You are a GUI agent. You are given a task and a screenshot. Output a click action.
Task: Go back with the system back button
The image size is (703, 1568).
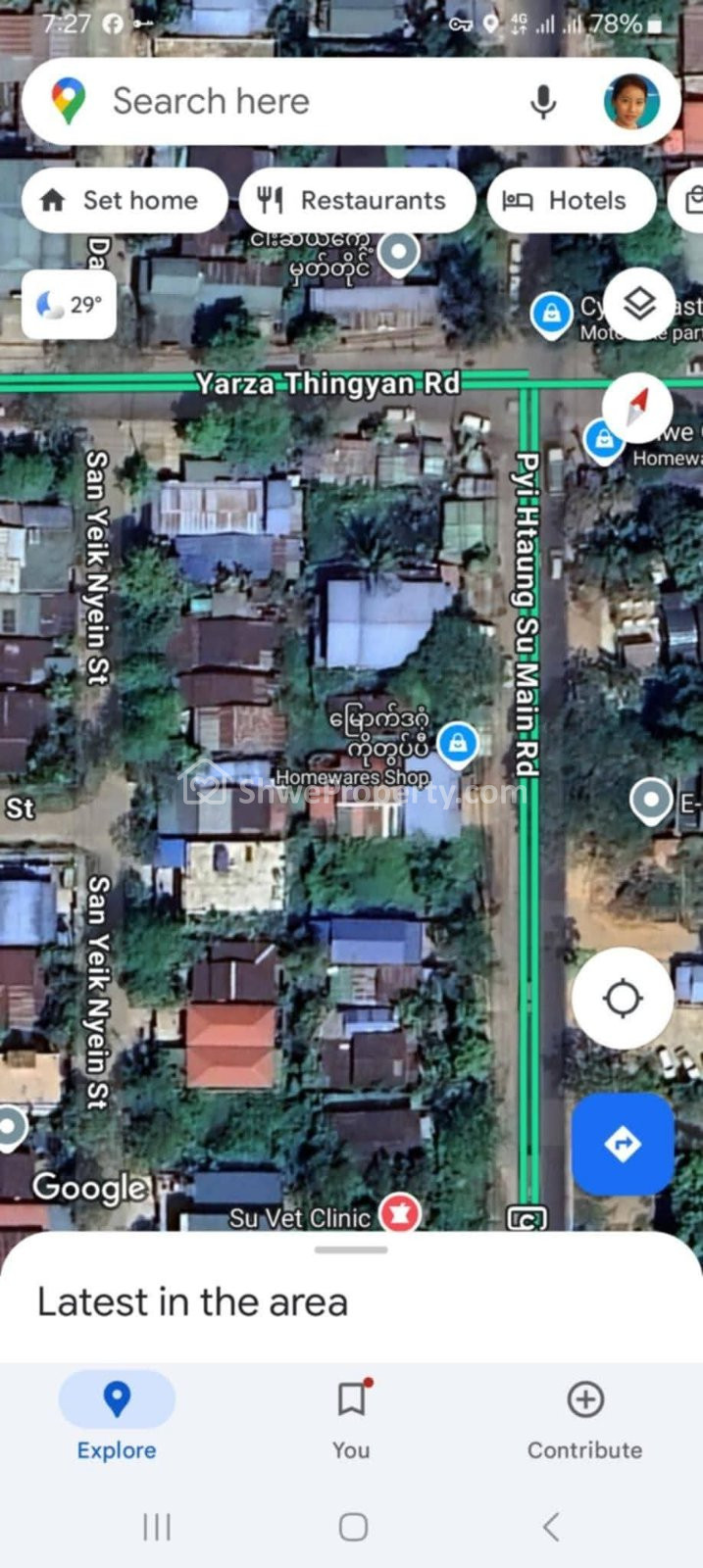551,1526
